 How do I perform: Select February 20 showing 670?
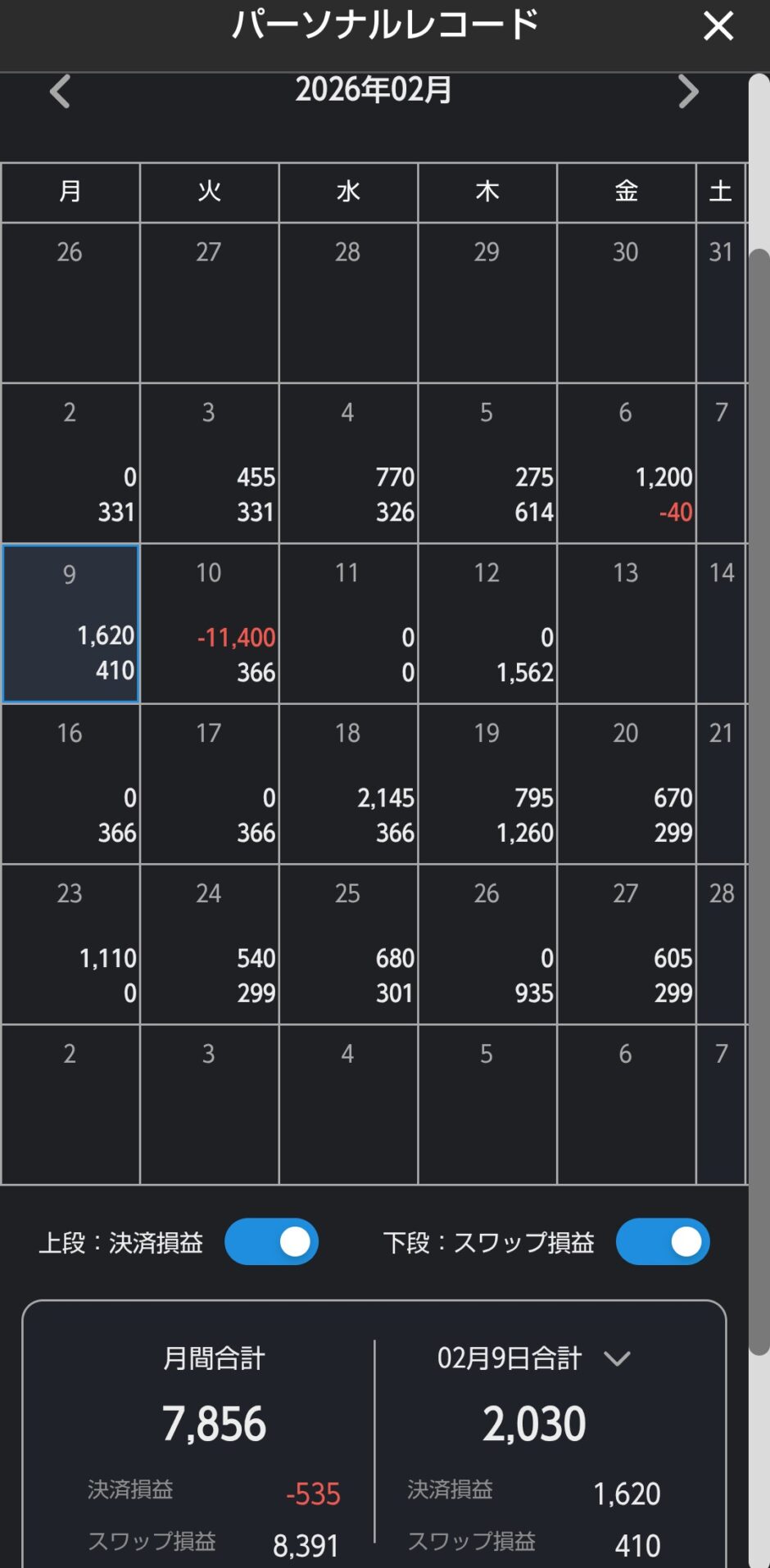pyautogui.click(x=627, y=784)
